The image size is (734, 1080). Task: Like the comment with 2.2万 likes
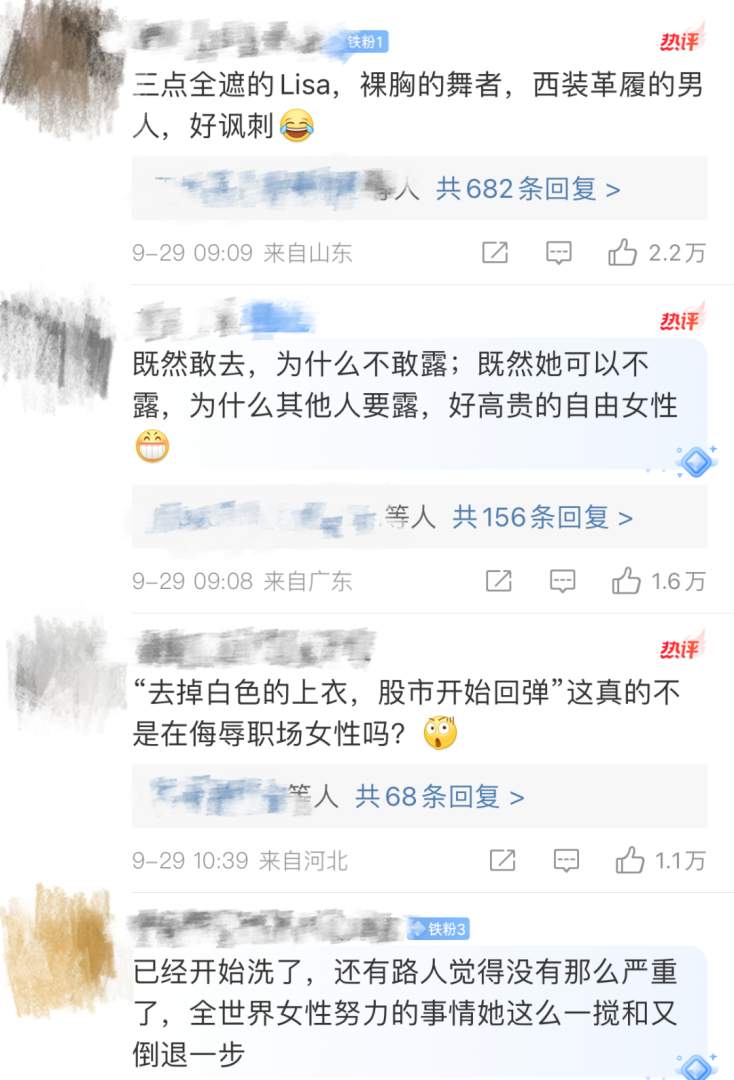623,253
